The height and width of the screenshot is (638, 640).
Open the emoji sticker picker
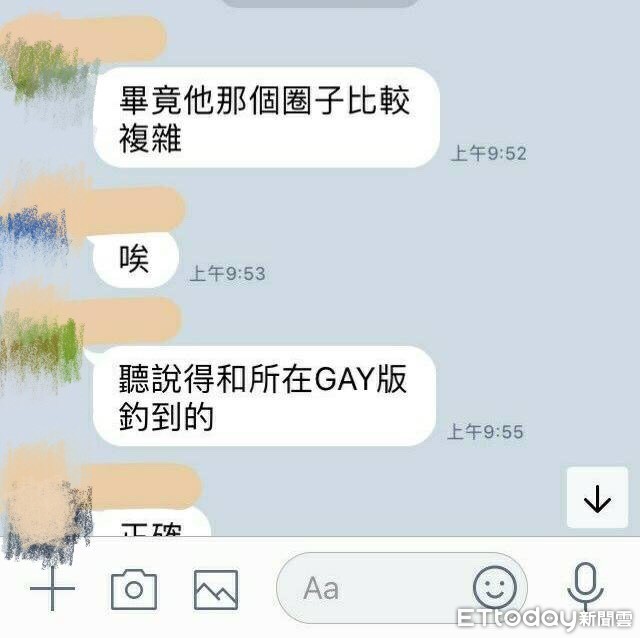click(x=494, y=588)
